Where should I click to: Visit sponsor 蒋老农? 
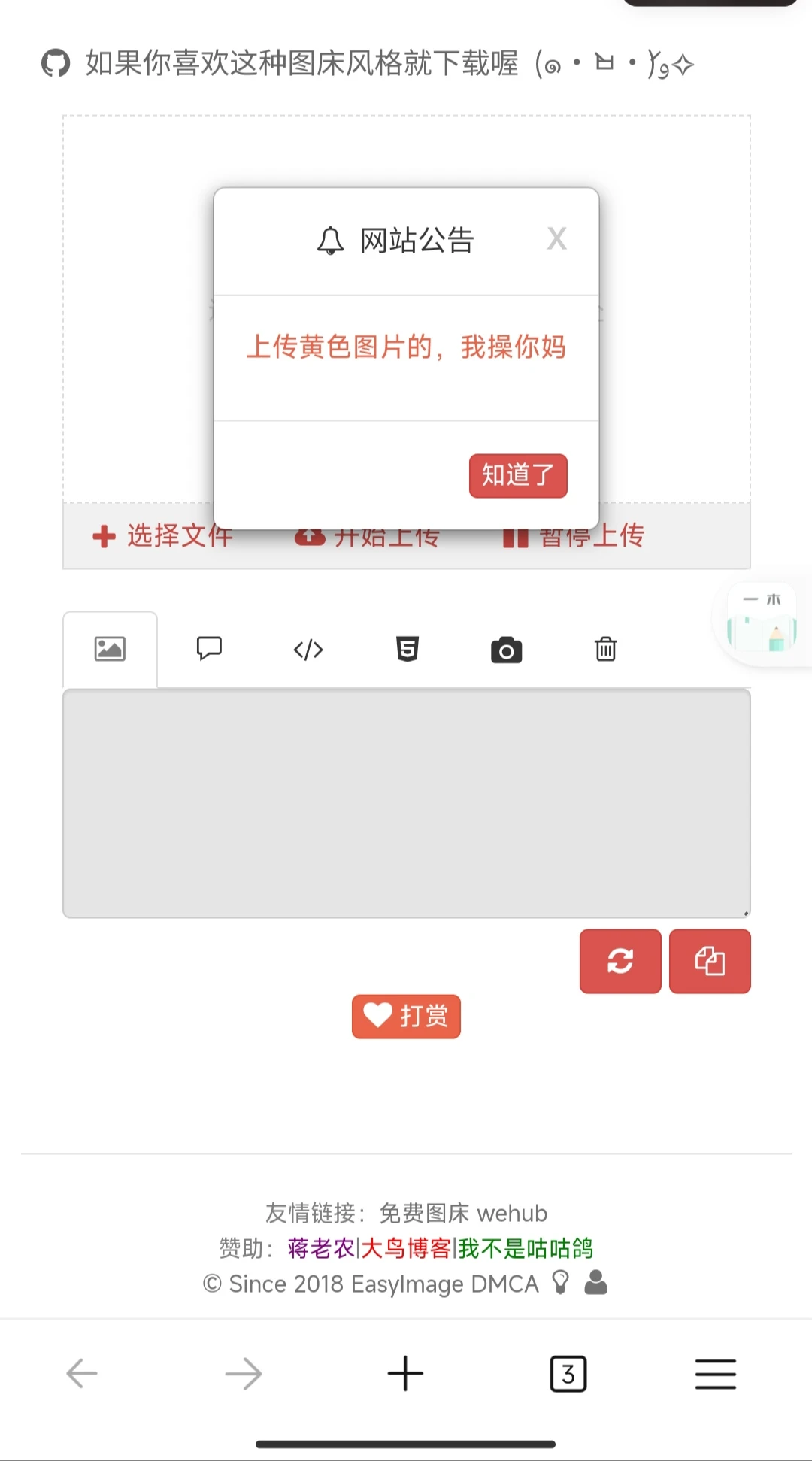coord(320,1248)
